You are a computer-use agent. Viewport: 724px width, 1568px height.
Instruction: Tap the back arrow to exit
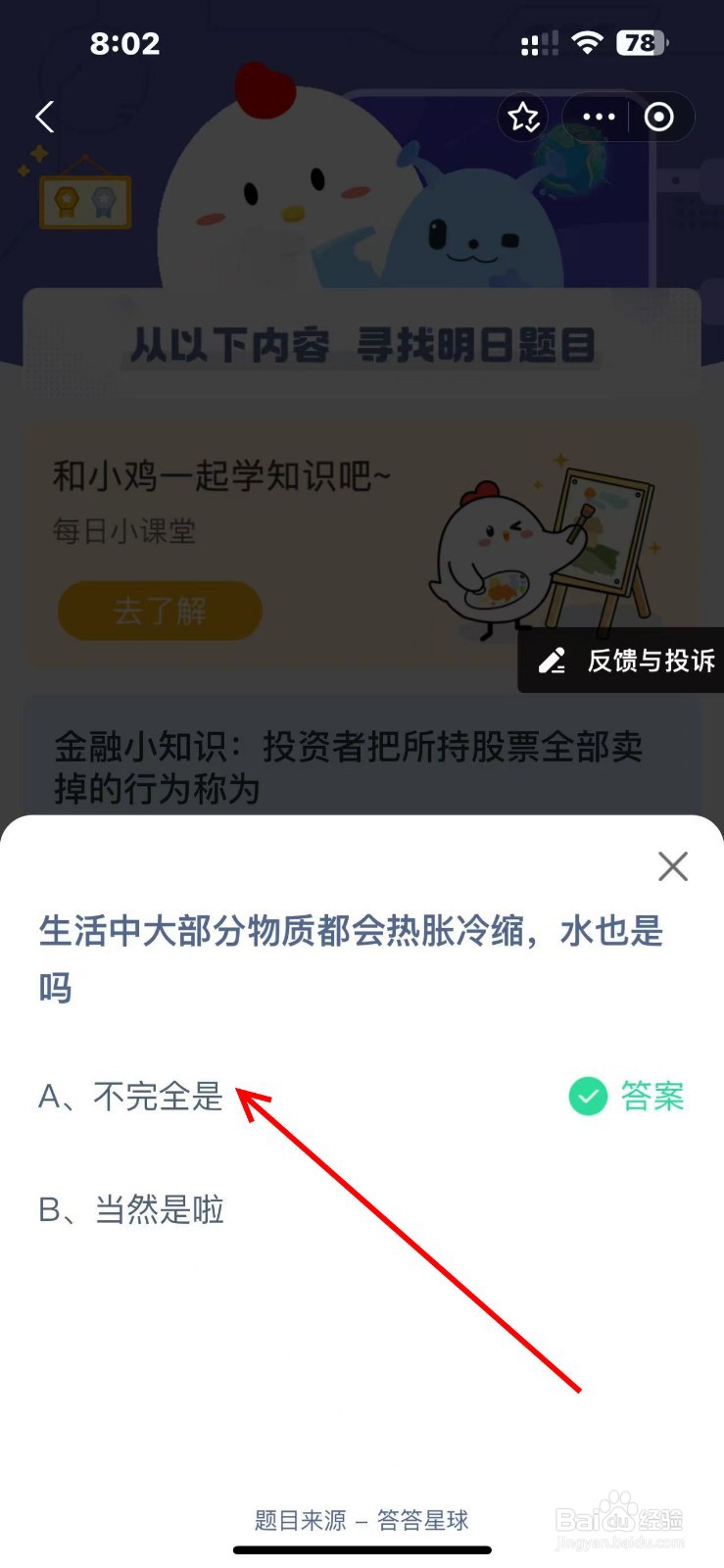click(43, 117)
